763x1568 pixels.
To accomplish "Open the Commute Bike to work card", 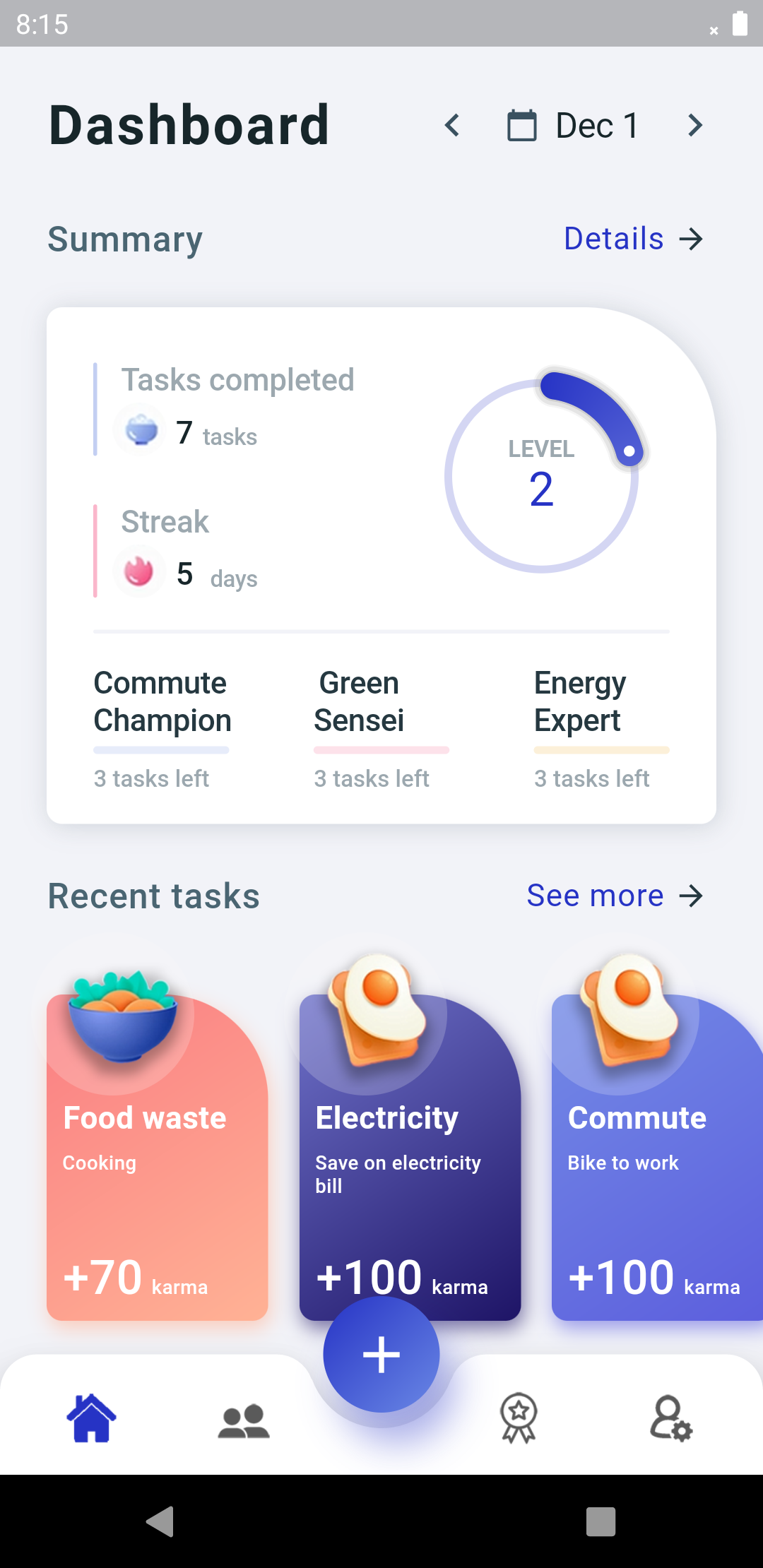I will pos(657,1158).
